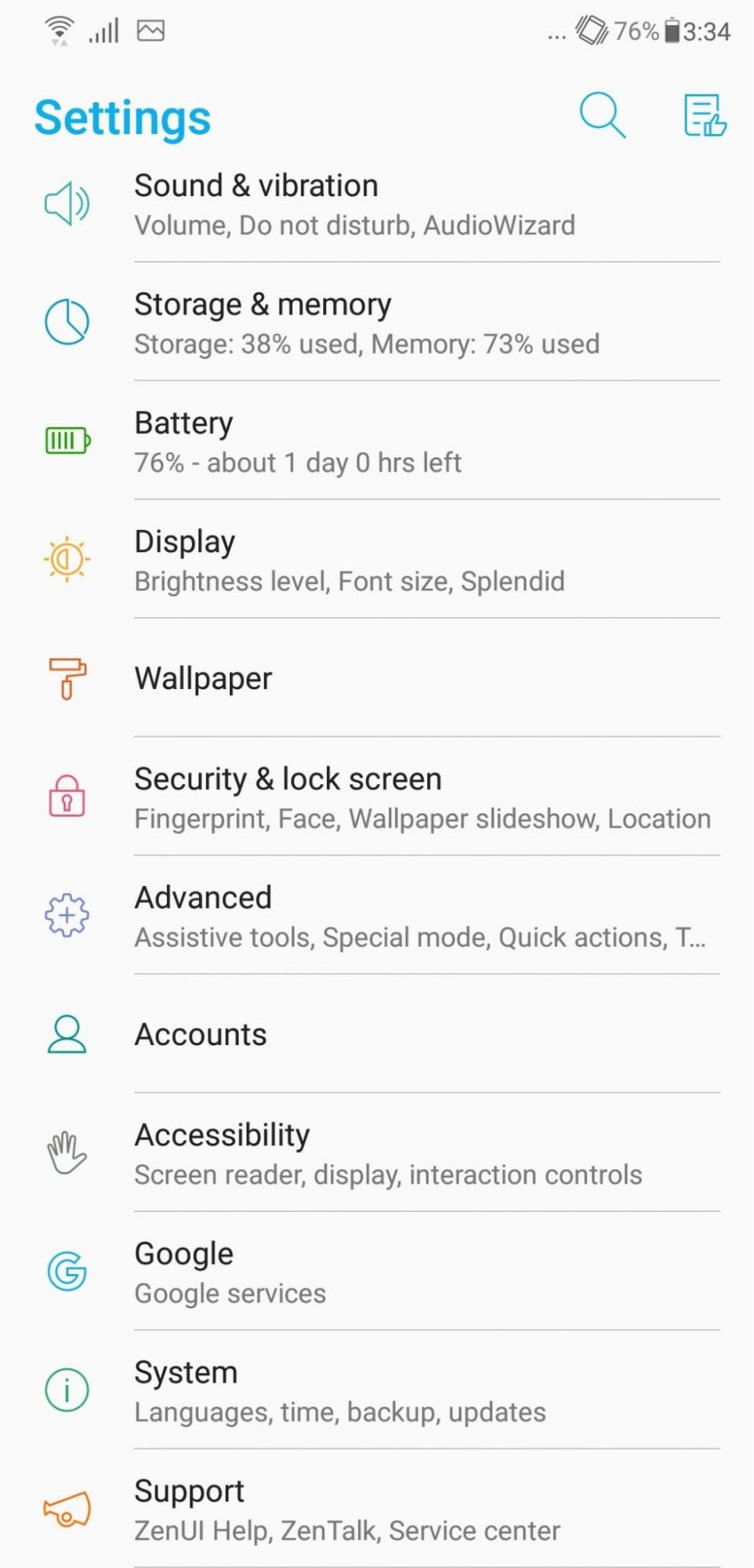Open Sound & vibration settings

point(376,205)
